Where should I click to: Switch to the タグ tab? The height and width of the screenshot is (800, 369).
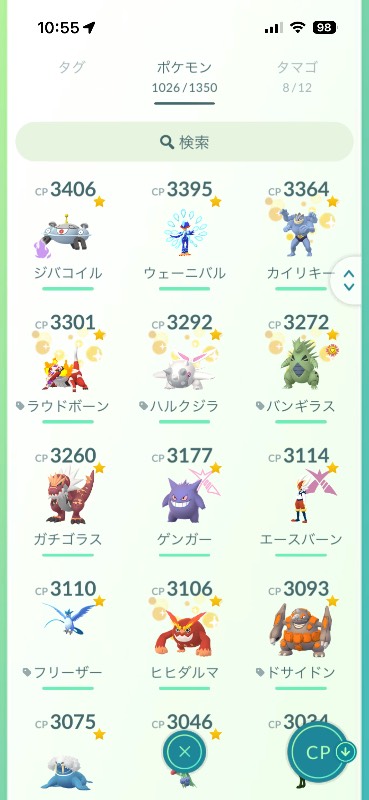pyautogui.click(x=71, y=67)
